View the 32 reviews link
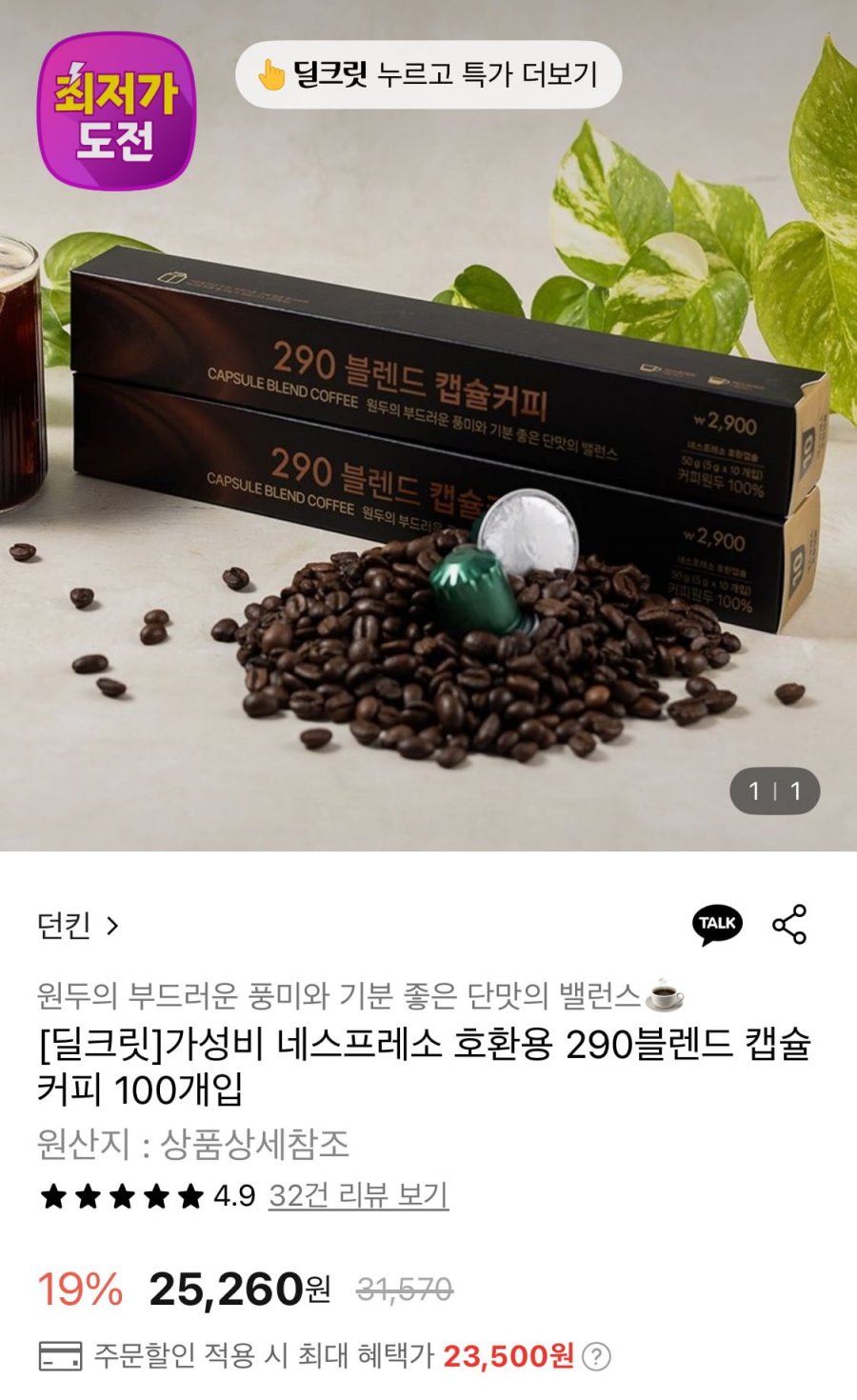Viewport: 857px width, 1400px height. click(358, 1195)
